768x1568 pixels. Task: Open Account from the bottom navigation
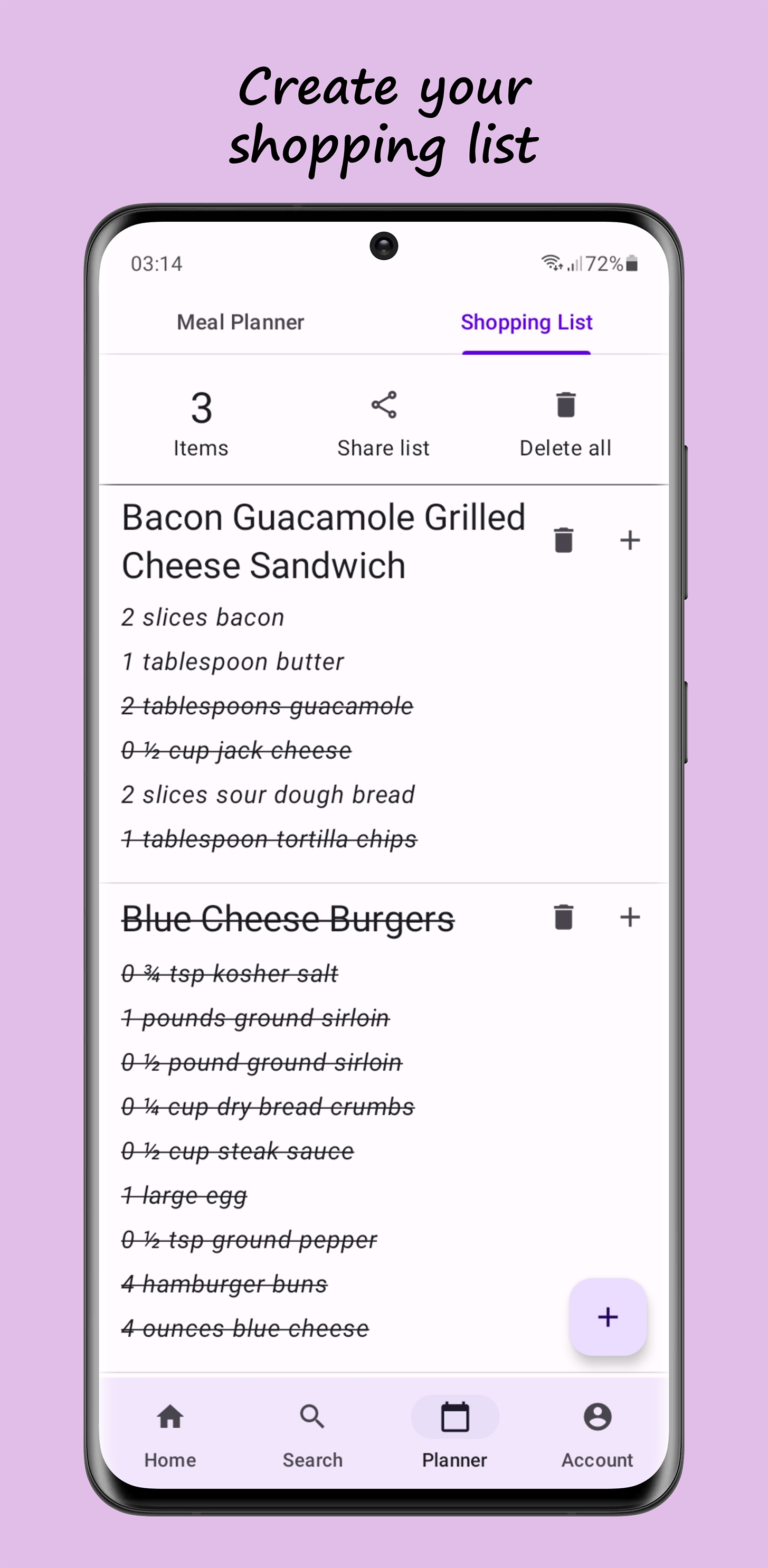coord(598,1437)
